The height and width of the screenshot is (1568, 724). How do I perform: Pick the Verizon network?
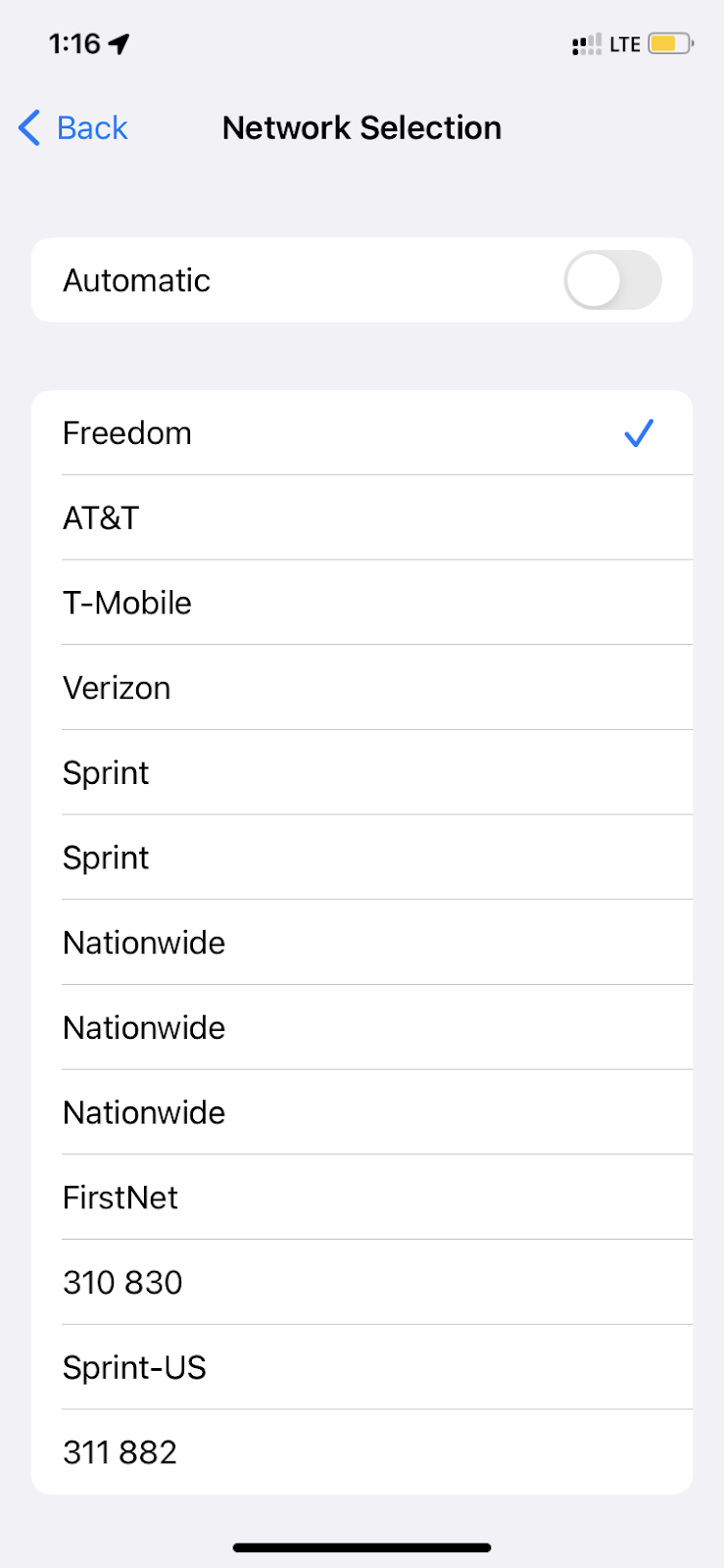coord(362,688)
